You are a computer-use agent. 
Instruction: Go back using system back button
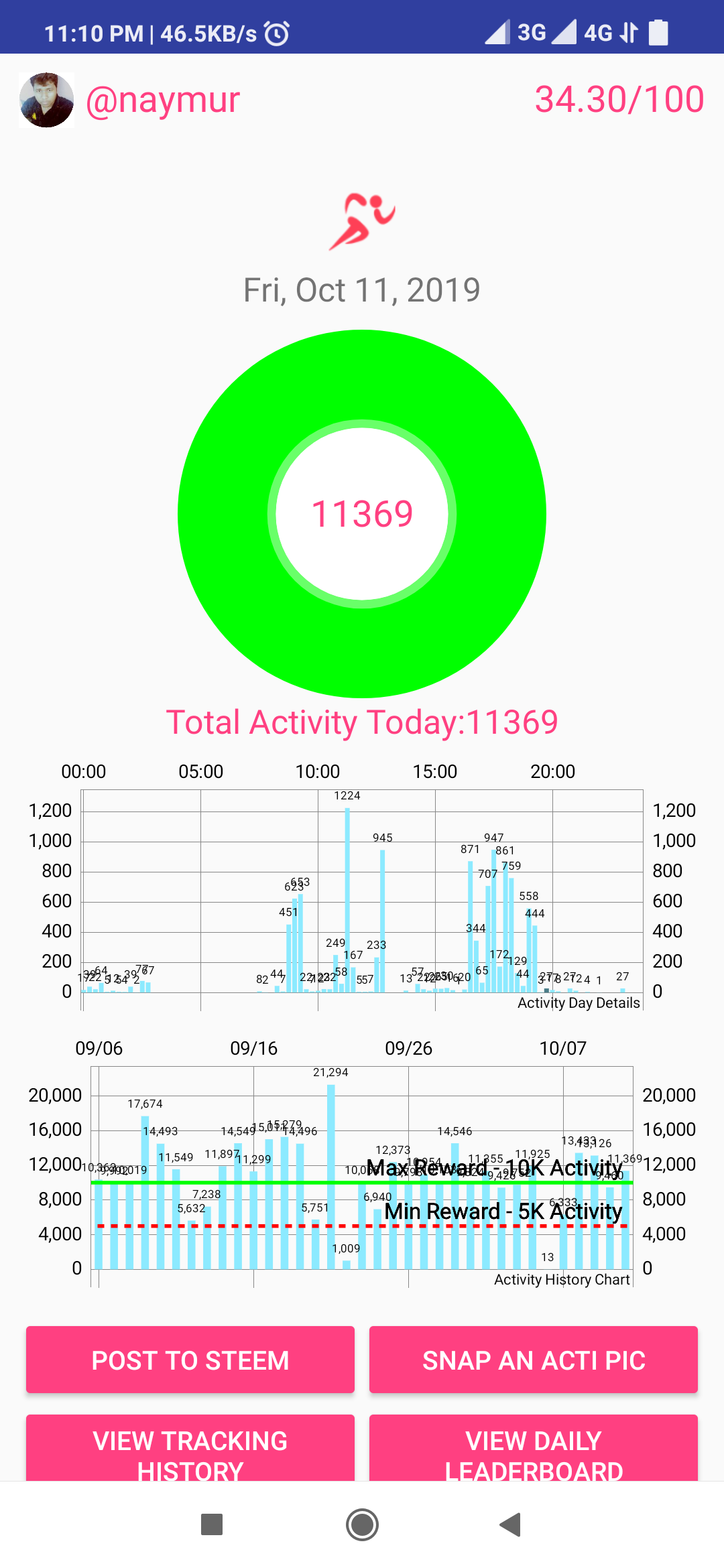coord(511,1524)
